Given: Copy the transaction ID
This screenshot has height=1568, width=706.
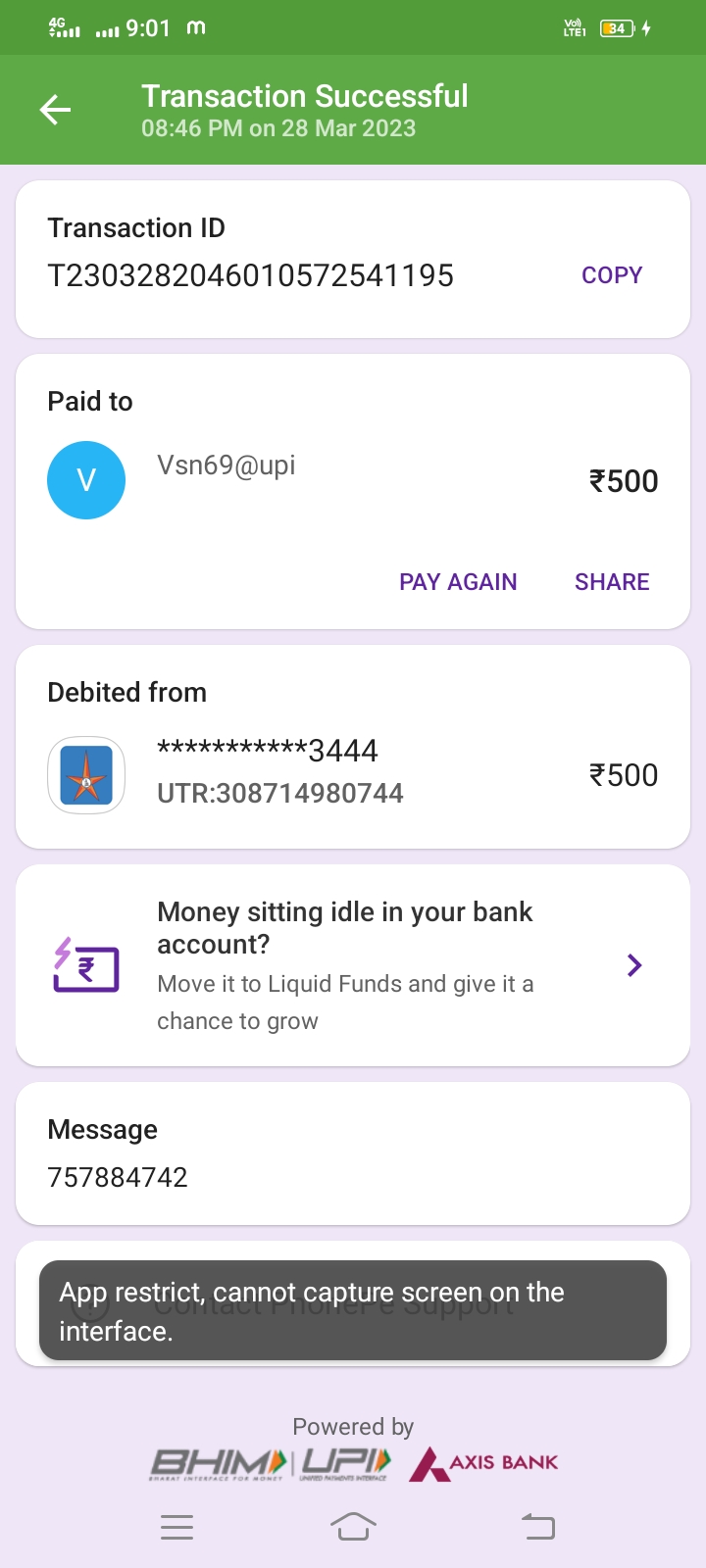Looking at the screenshot, I should pyautogui.click(x=611, y=275).
